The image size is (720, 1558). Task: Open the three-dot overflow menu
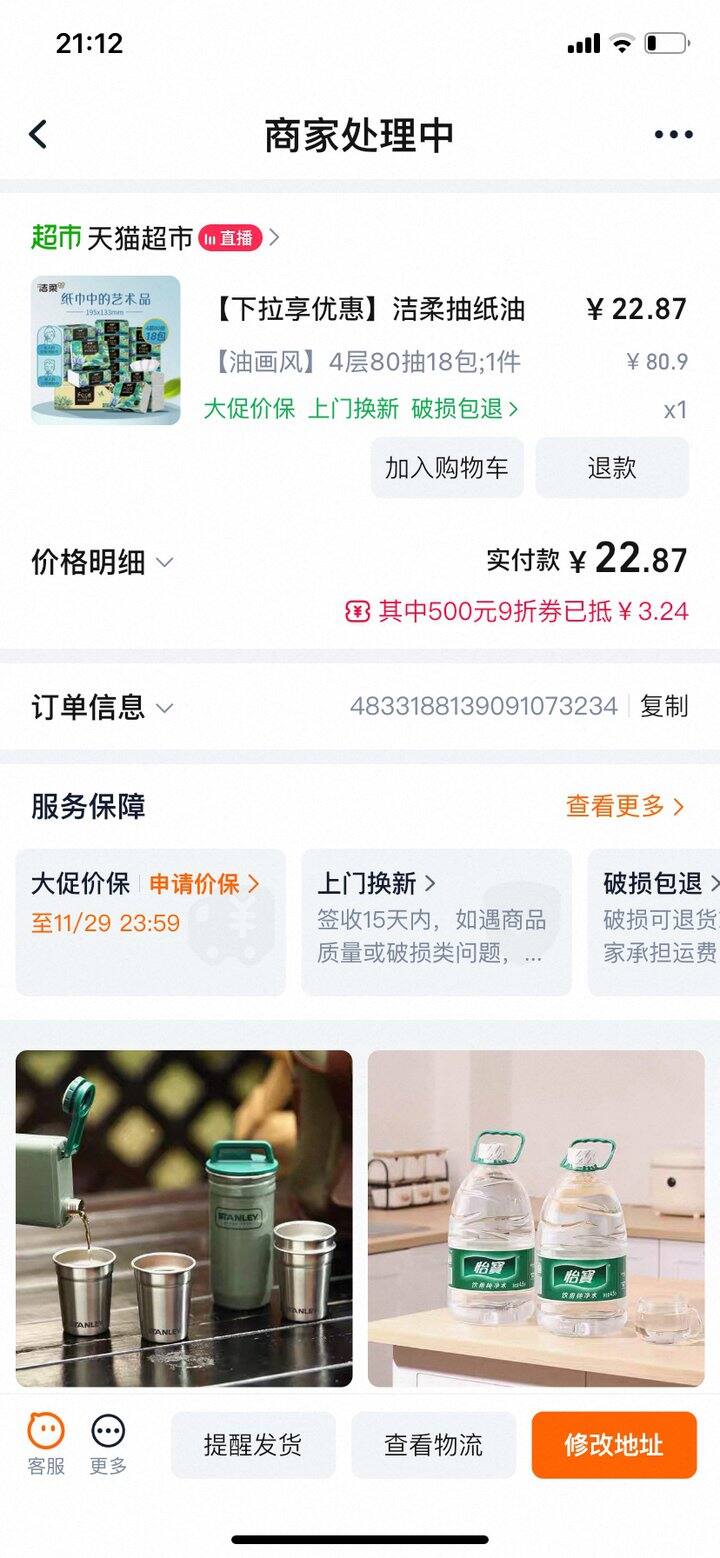(x=673, y=134)
